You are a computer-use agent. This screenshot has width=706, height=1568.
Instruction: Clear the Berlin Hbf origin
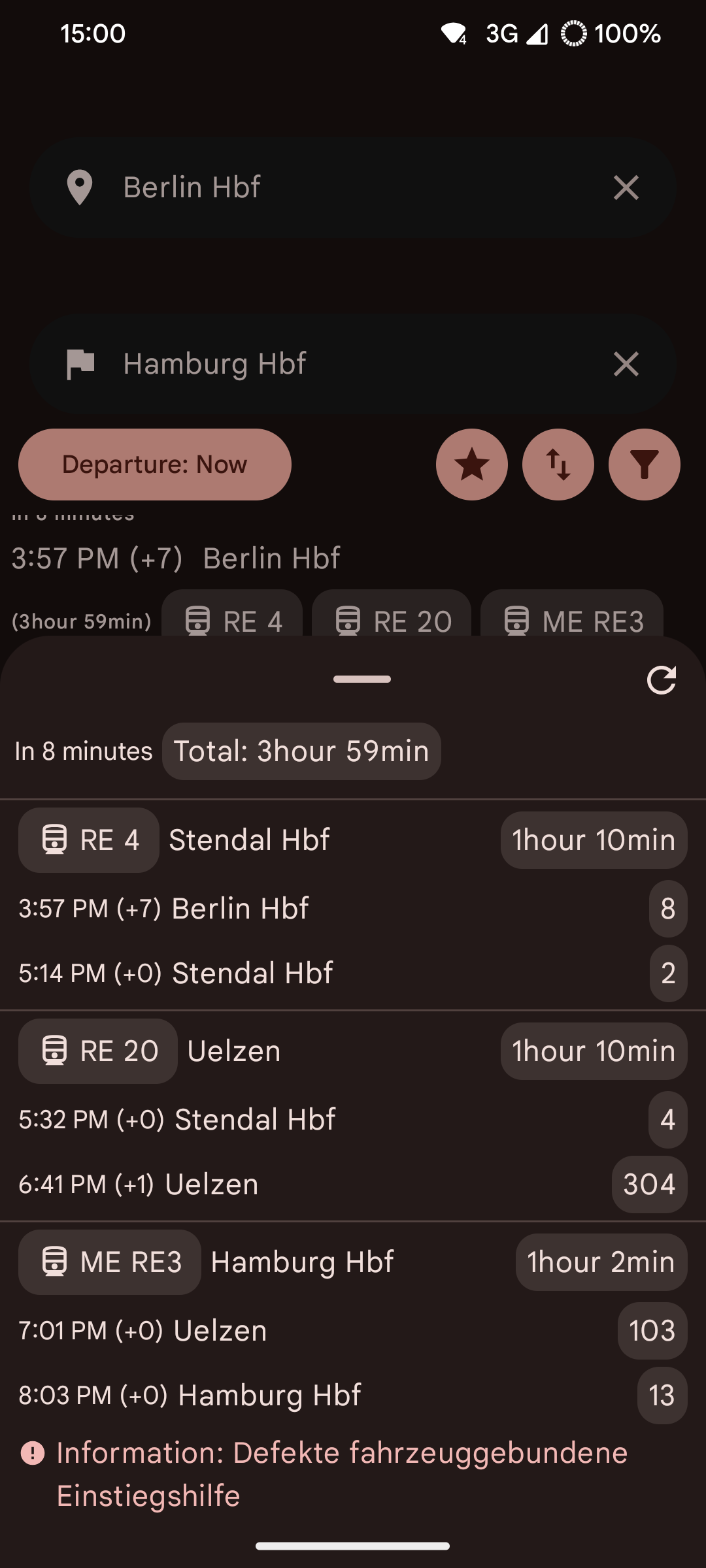[x=626, y=188]
